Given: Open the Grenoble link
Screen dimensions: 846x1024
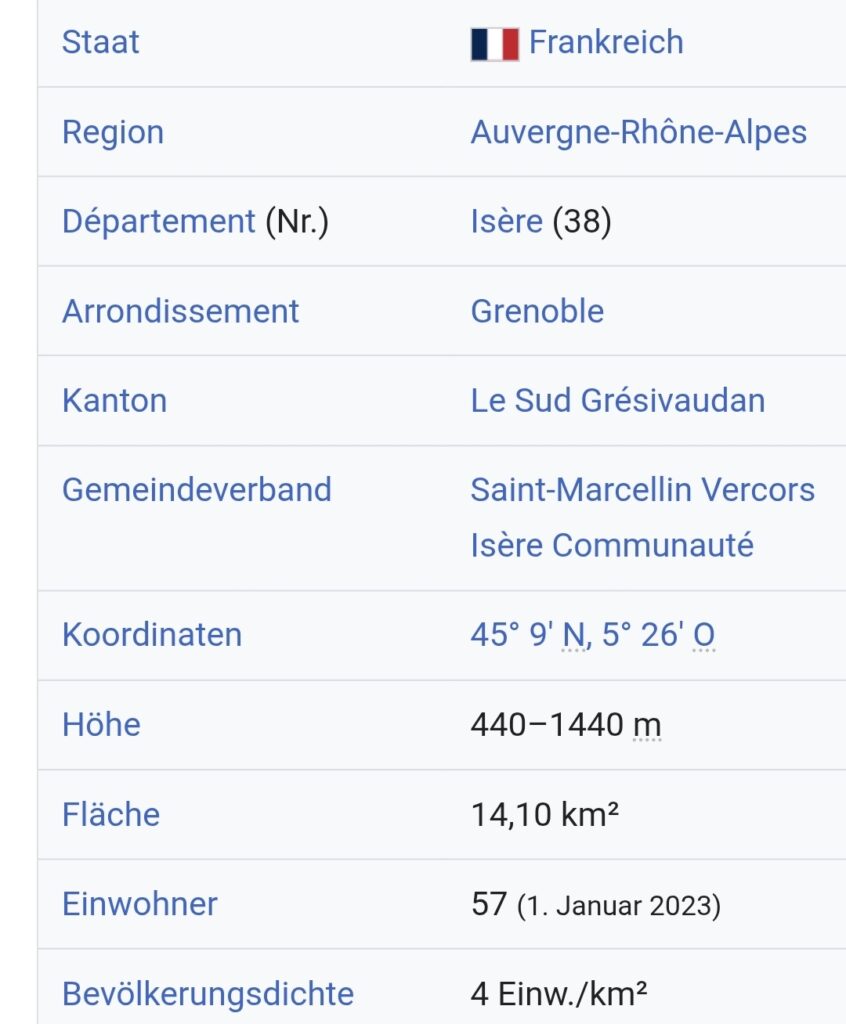Looking at the screenshot, I should (x=537, y=311).
